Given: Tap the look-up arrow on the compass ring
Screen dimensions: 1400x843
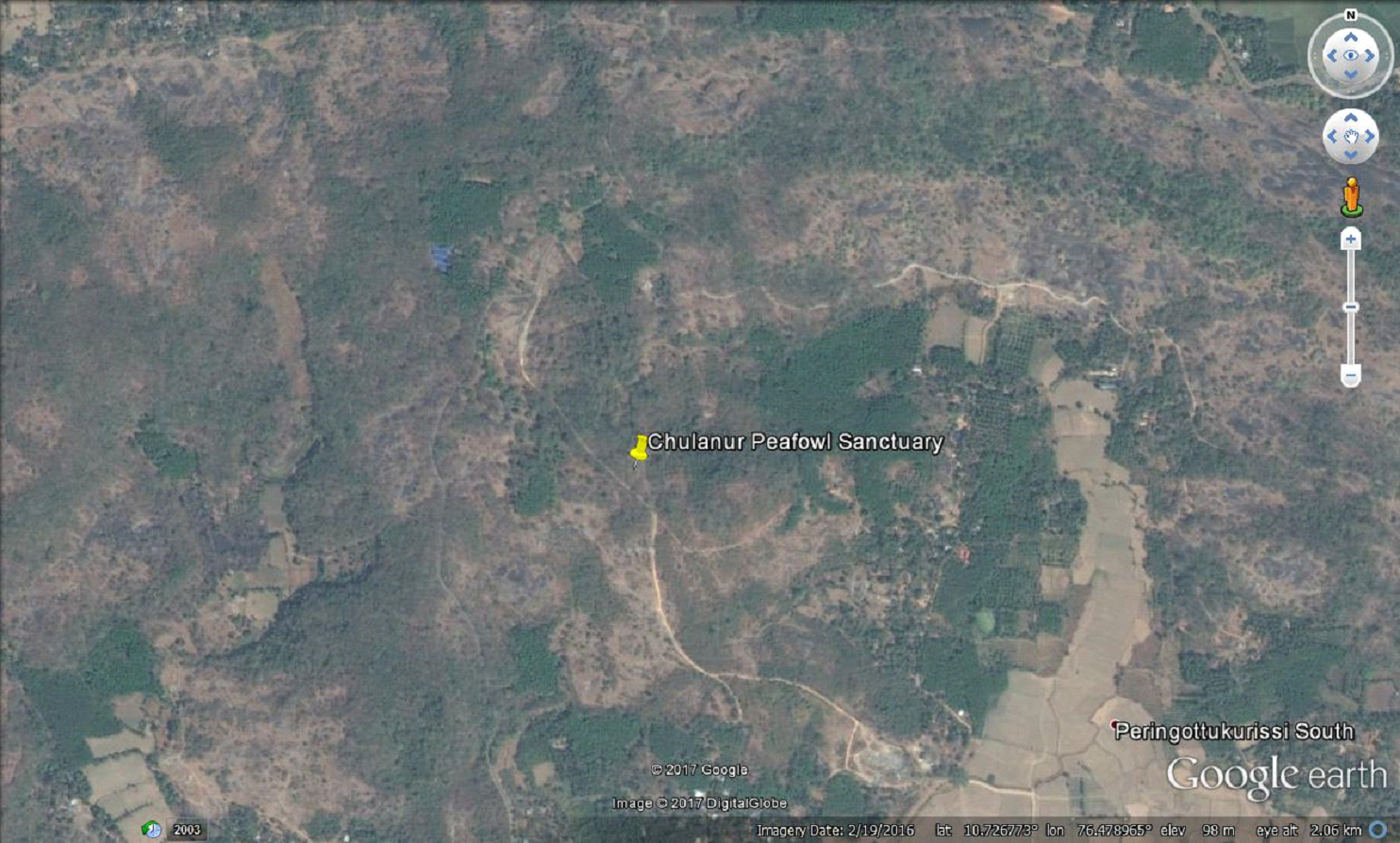Looking at the screenshot, I should click(1350, 37).
